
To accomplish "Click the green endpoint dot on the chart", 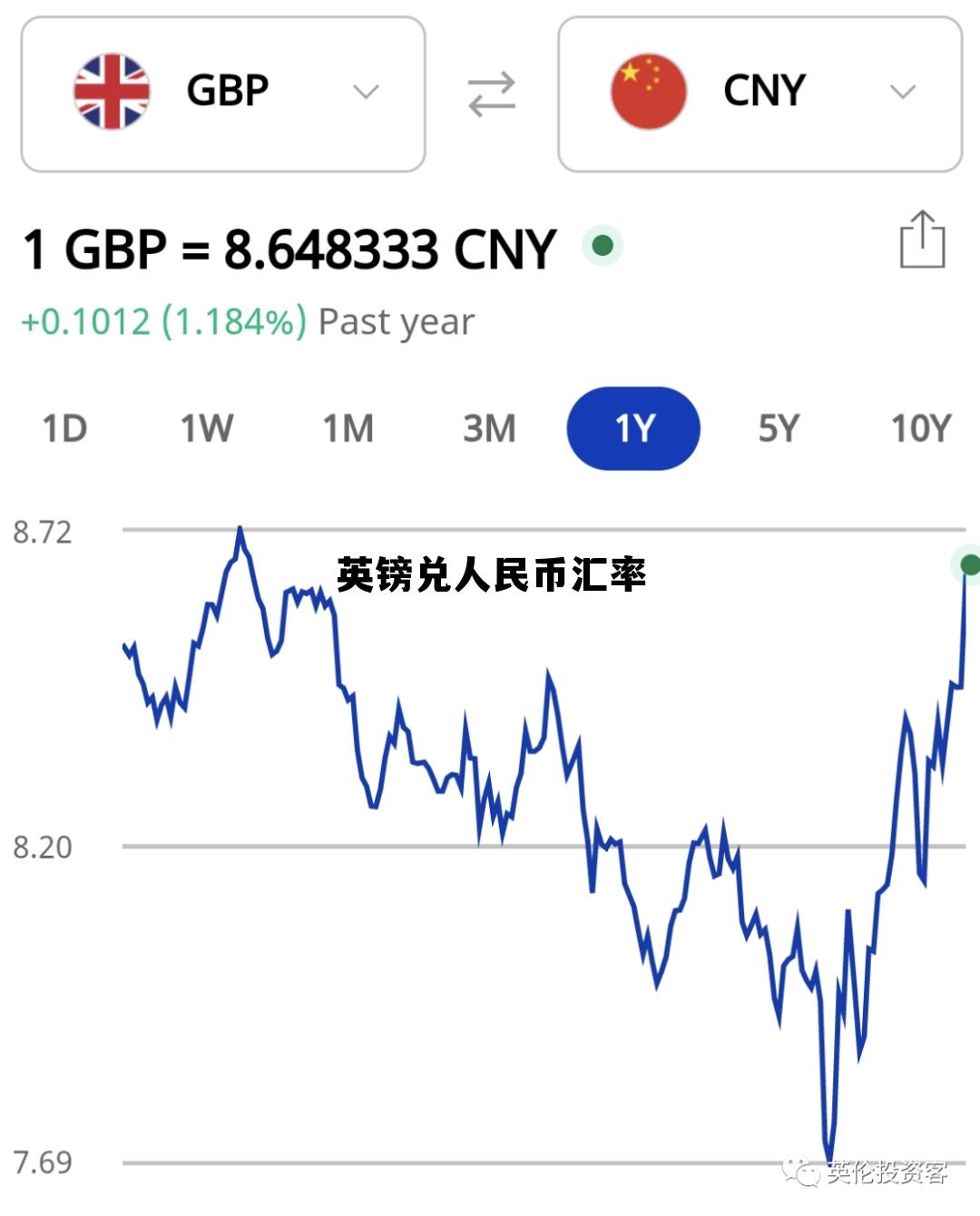I will click(968, 564).
